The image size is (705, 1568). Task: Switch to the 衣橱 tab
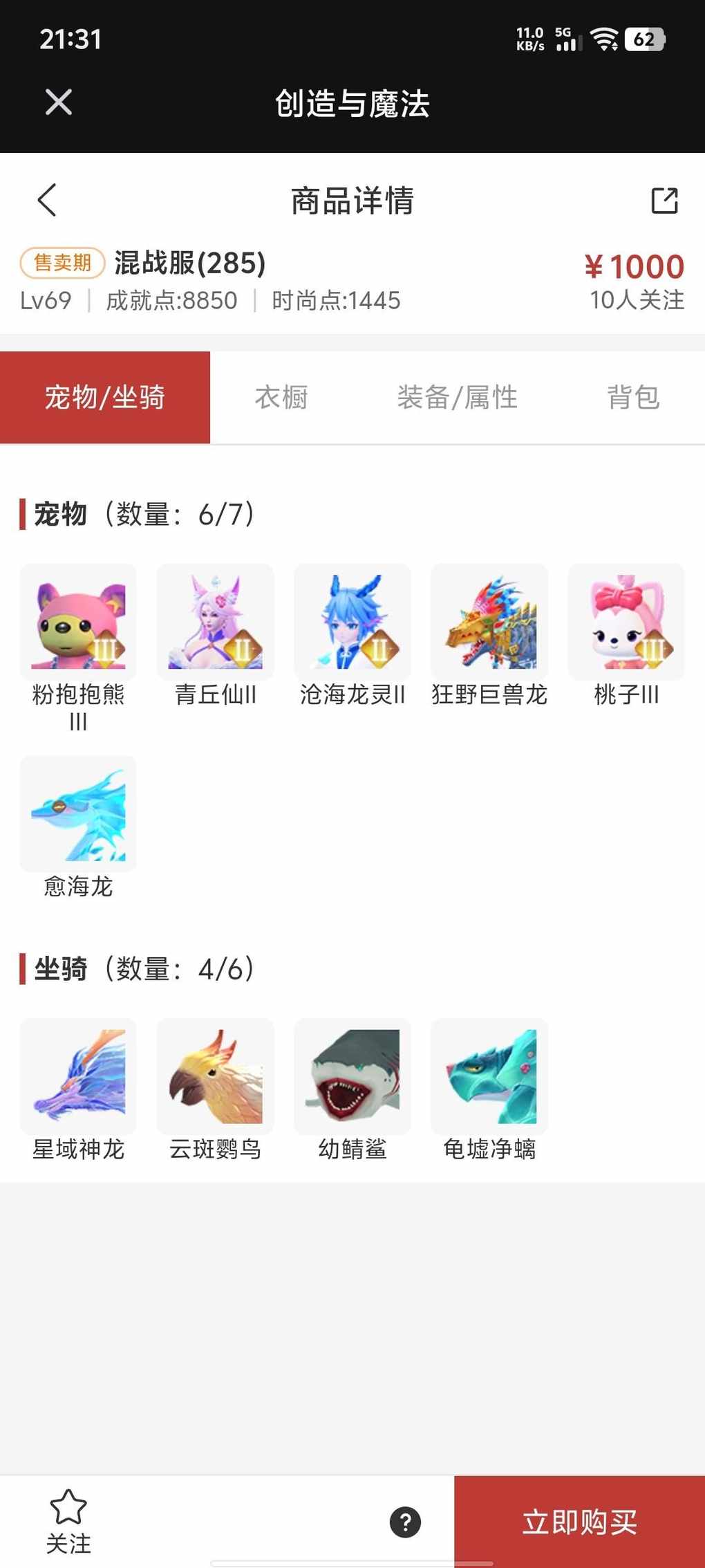281,398
